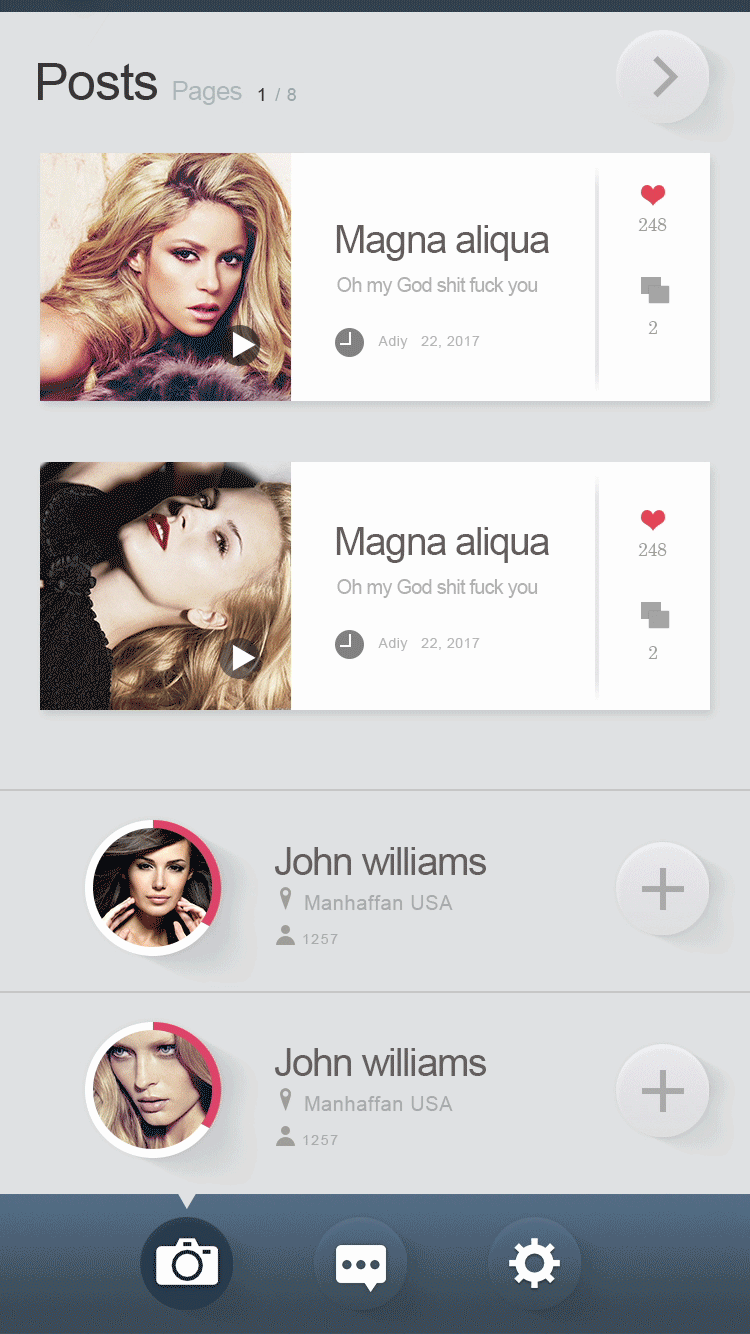Play the video of the red-lipstick woman
This screenshot has width=750, height=1334.
click(x=243, y=657)
